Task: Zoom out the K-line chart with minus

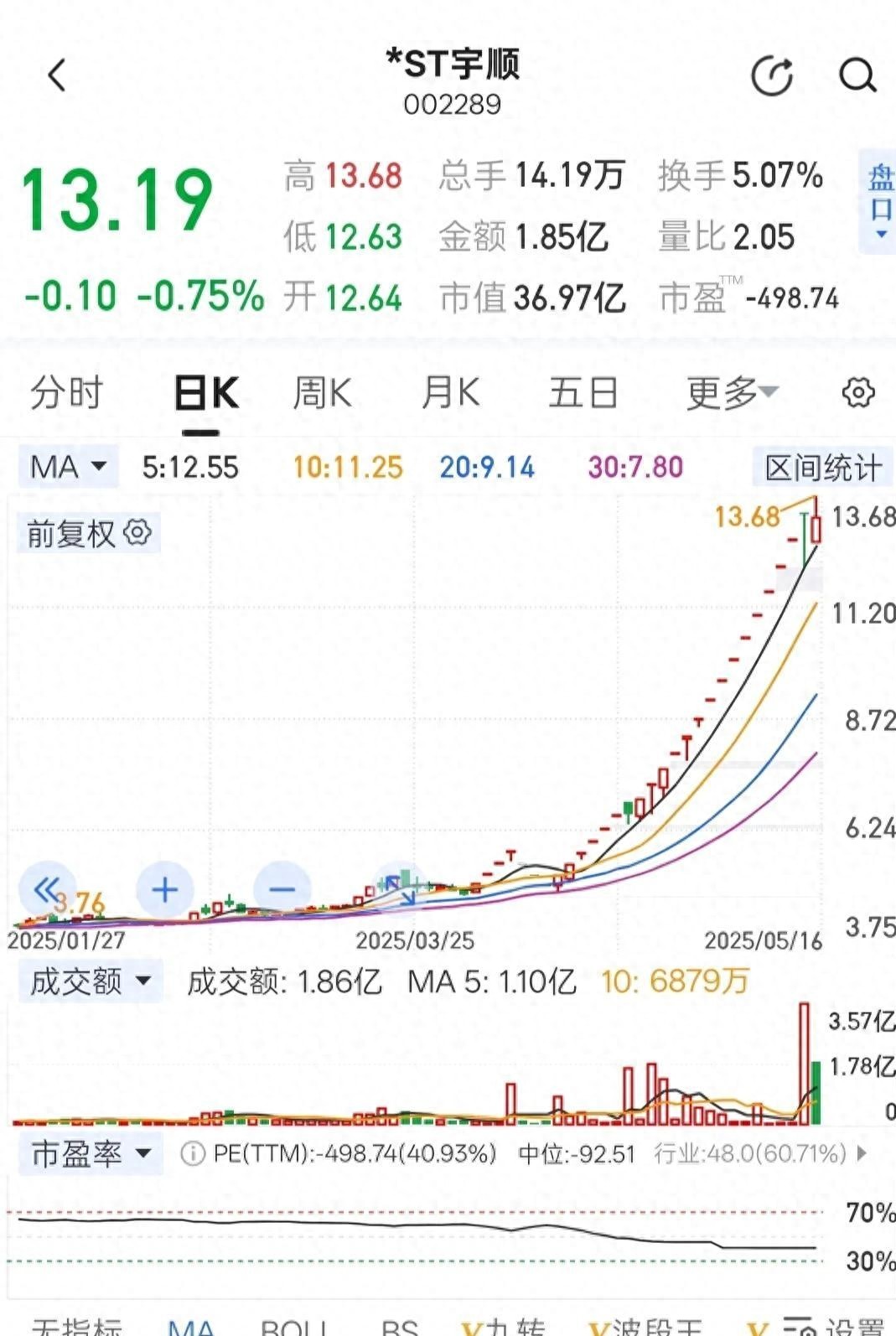Action: (x=282, y=889)
